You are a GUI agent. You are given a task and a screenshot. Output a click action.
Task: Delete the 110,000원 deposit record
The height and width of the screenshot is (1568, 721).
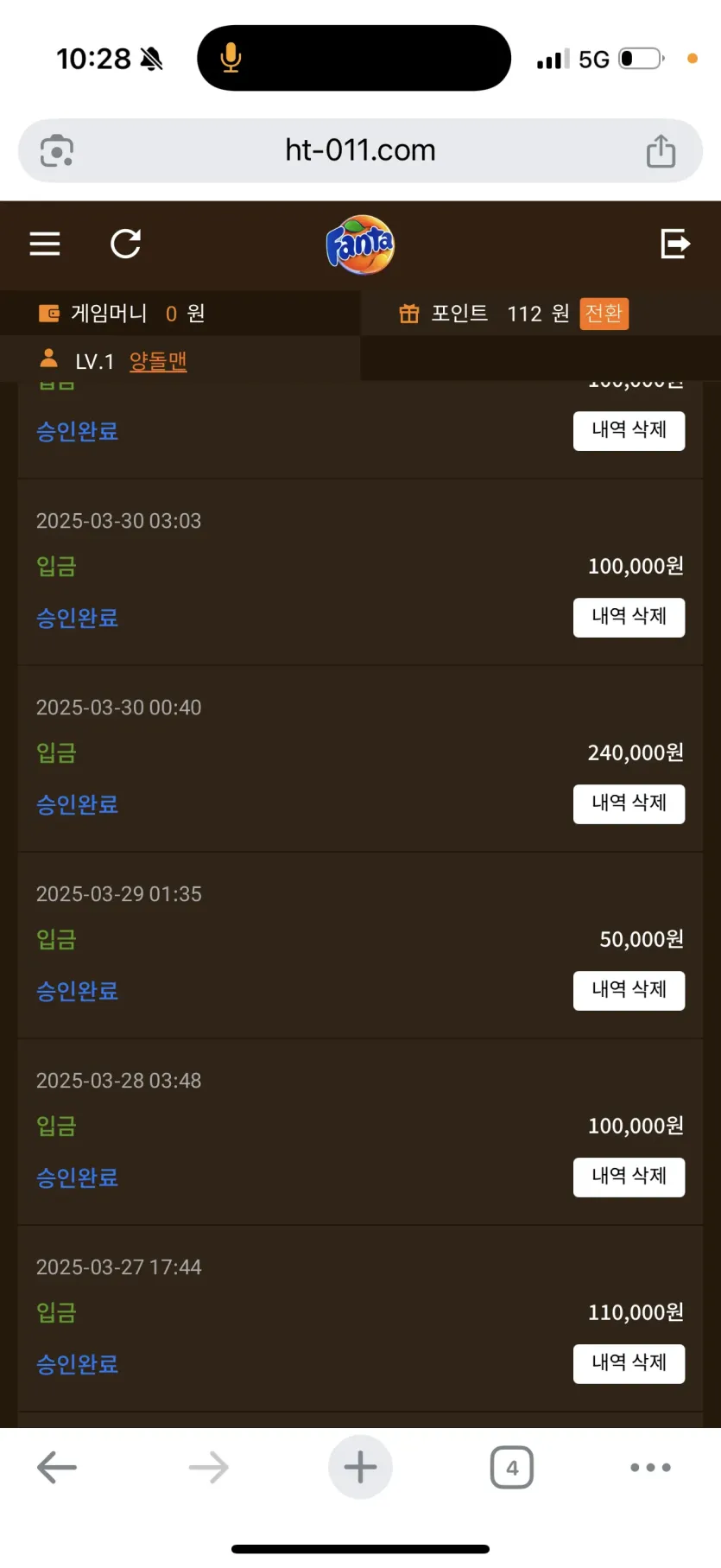point(629,1363)
